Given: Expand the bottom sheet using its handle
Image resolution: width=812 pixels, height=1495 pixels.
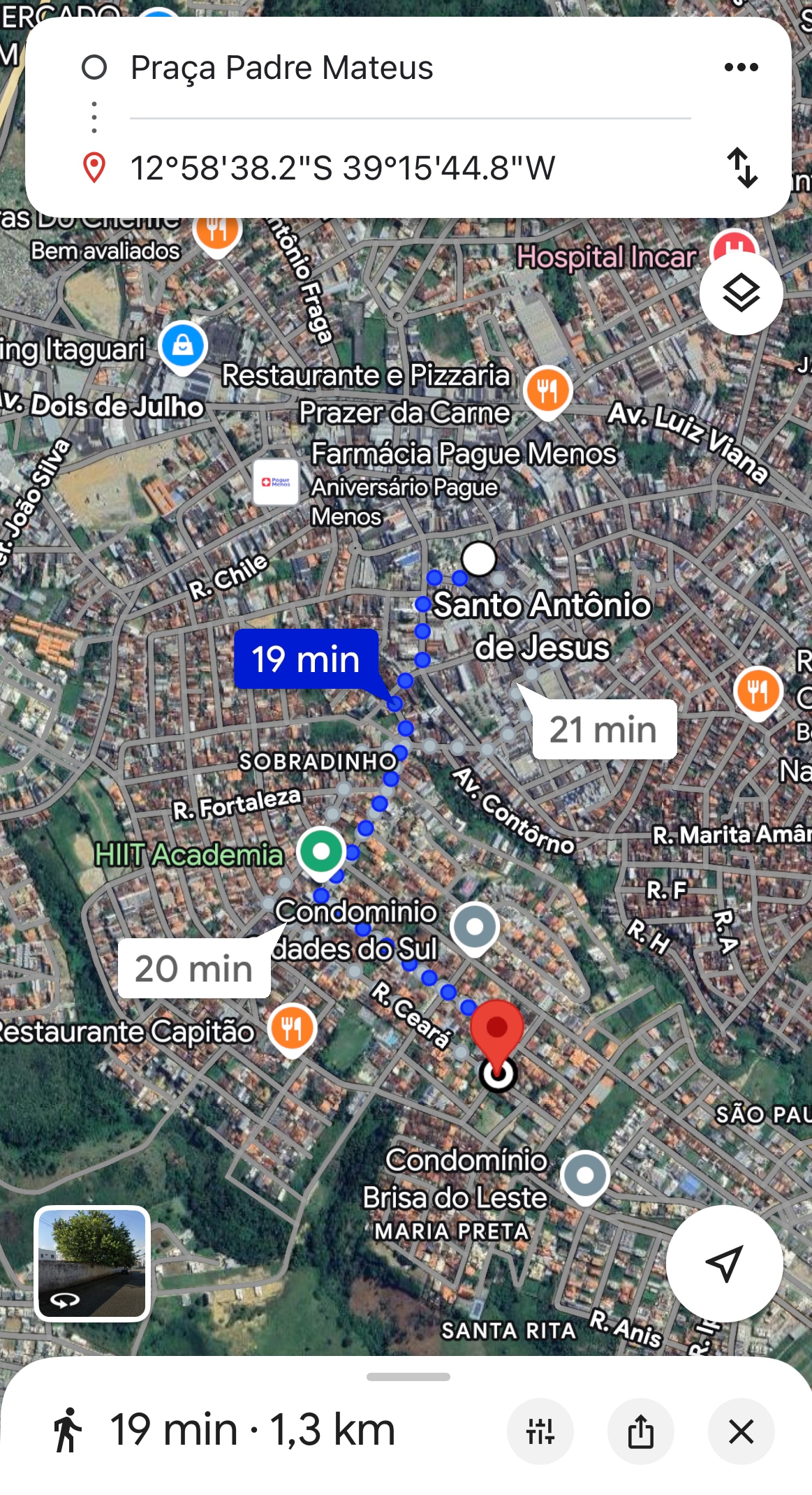Looking at the screenshot, I should tap(408, 1377).
